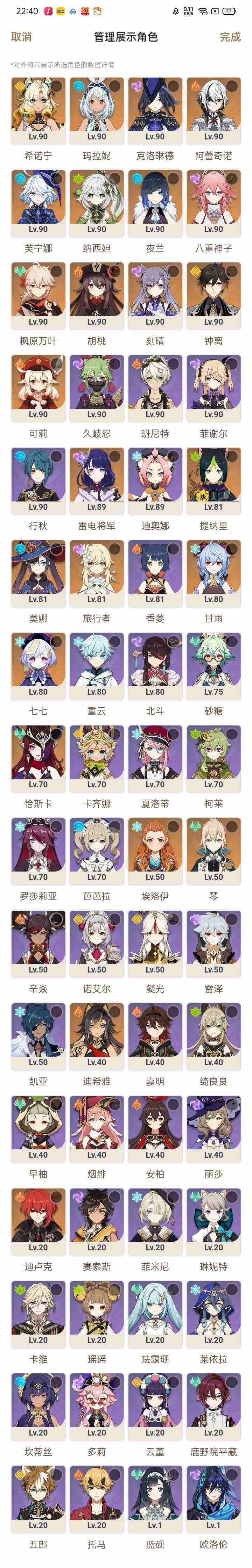Choose the 胡桃 character card
252x1568 pixels.
[96, 295]
